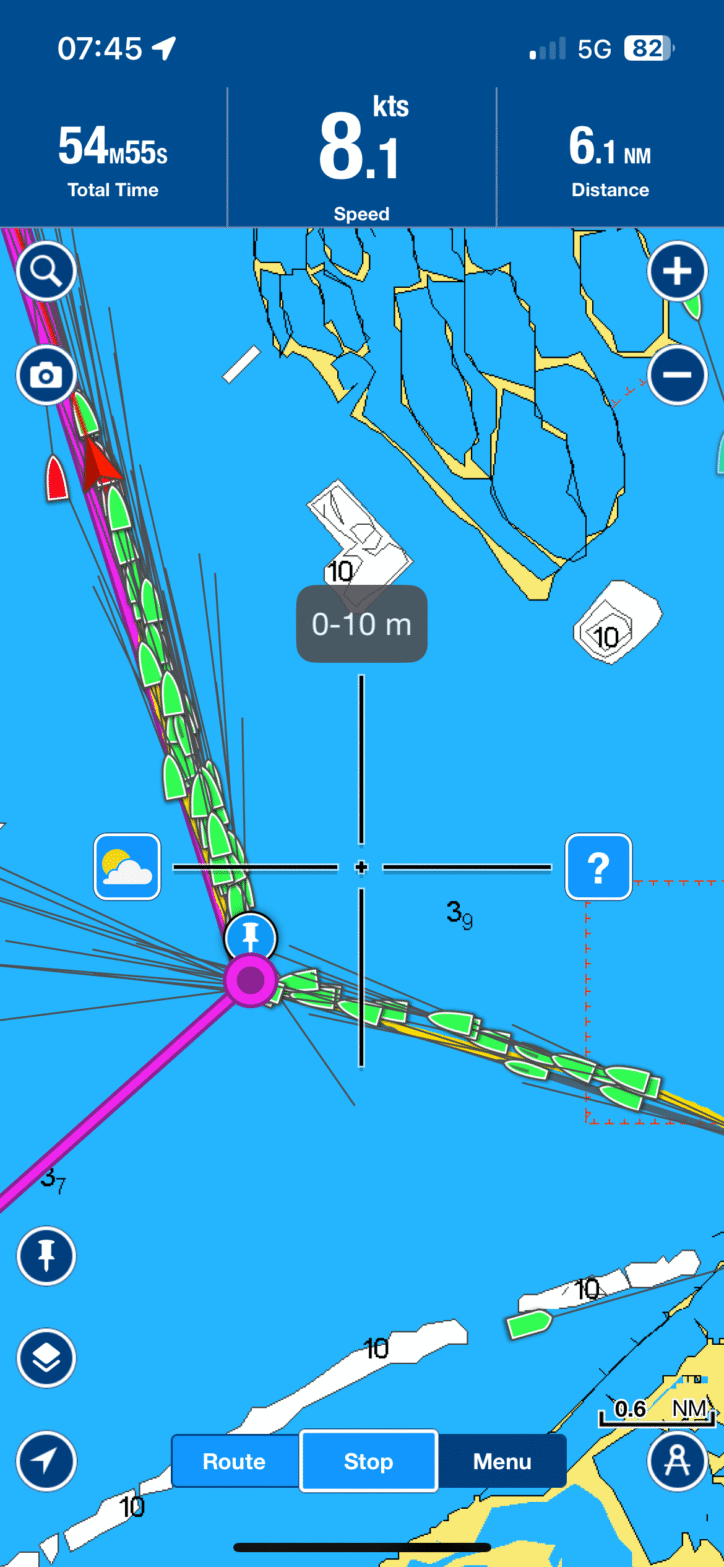724x1567 pixels.
Task: Open the map layers button
Action: tap(47, 1358)
